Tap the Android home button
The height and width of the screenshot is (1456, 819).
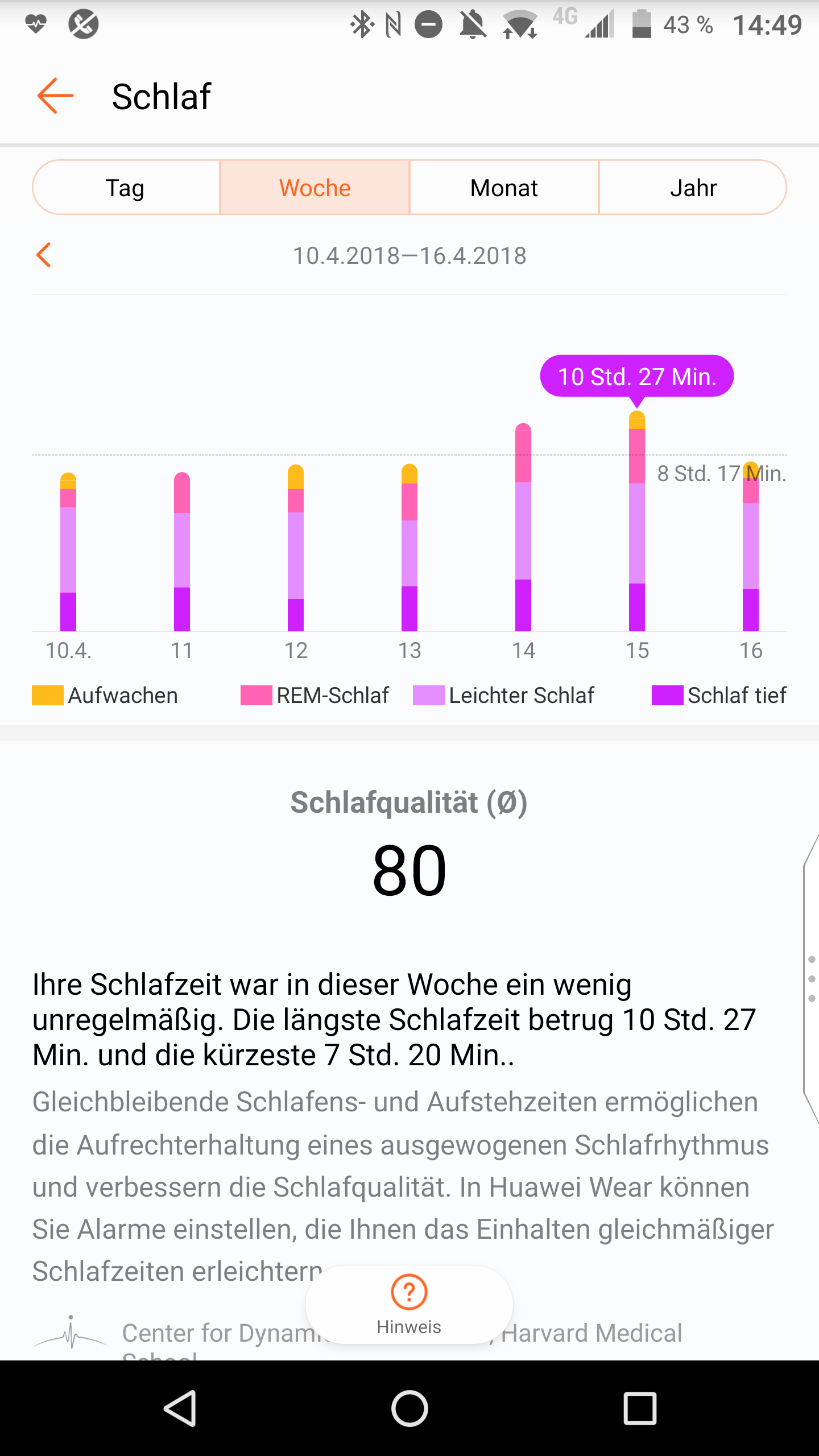point(409,1408)
